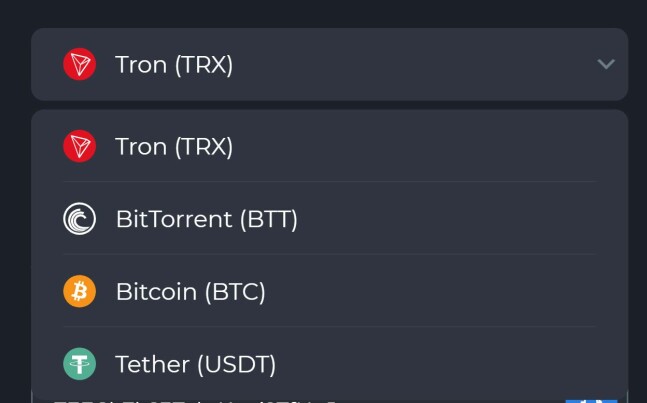Choose BitTorrent (BTT) option
The height and width of the screenshot is (403, 647).
pyautogui.click(x=206, y=219)
